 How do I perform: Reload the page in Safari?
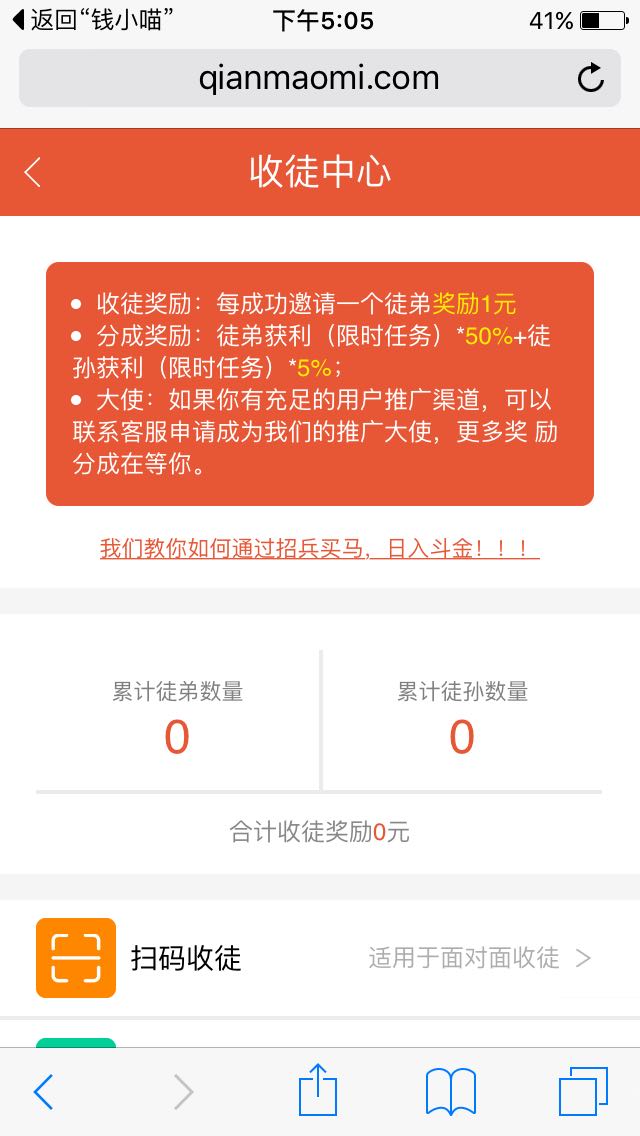(591, 78)
